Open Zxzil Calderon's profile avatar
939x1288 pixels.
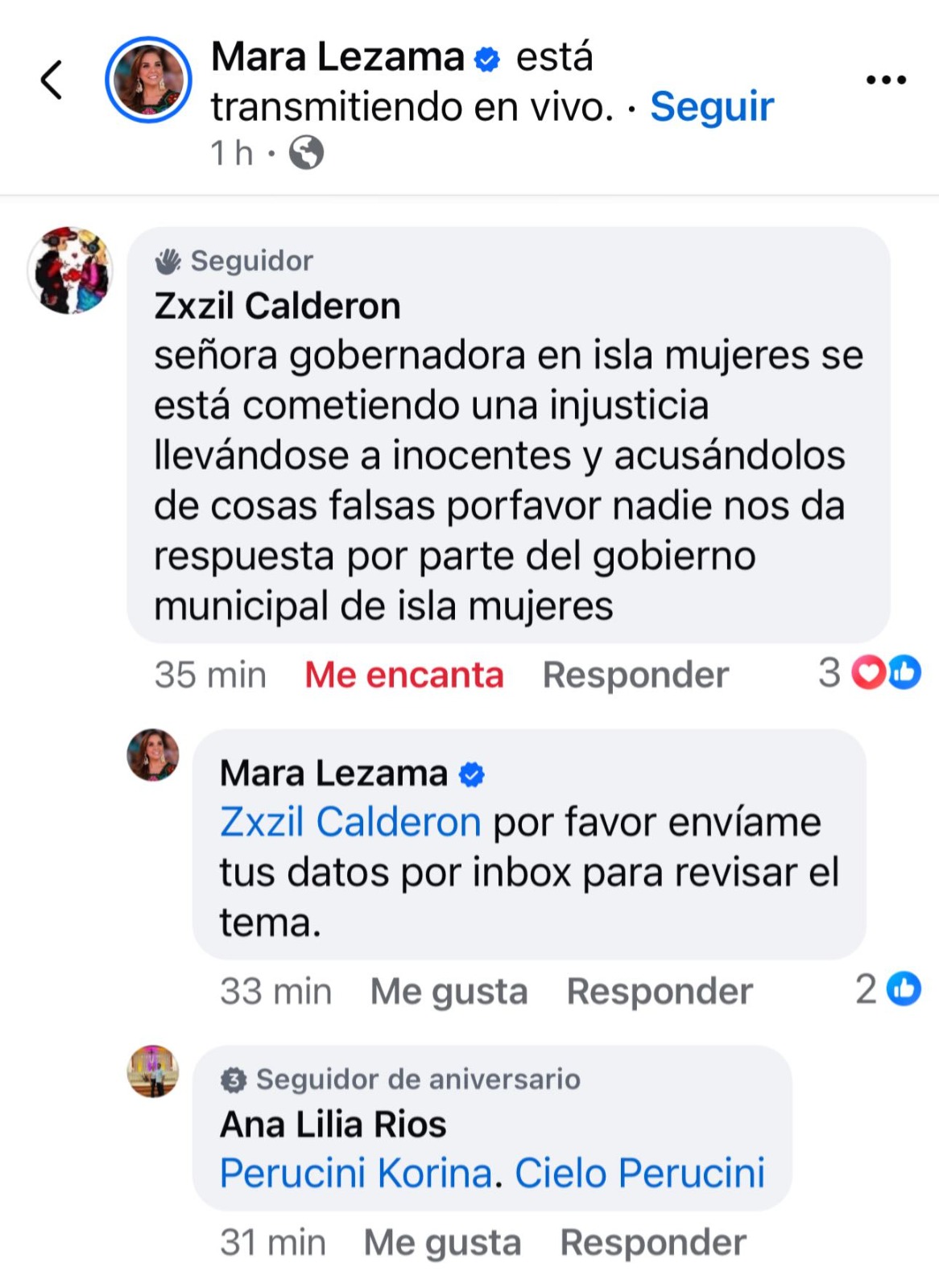70,270
